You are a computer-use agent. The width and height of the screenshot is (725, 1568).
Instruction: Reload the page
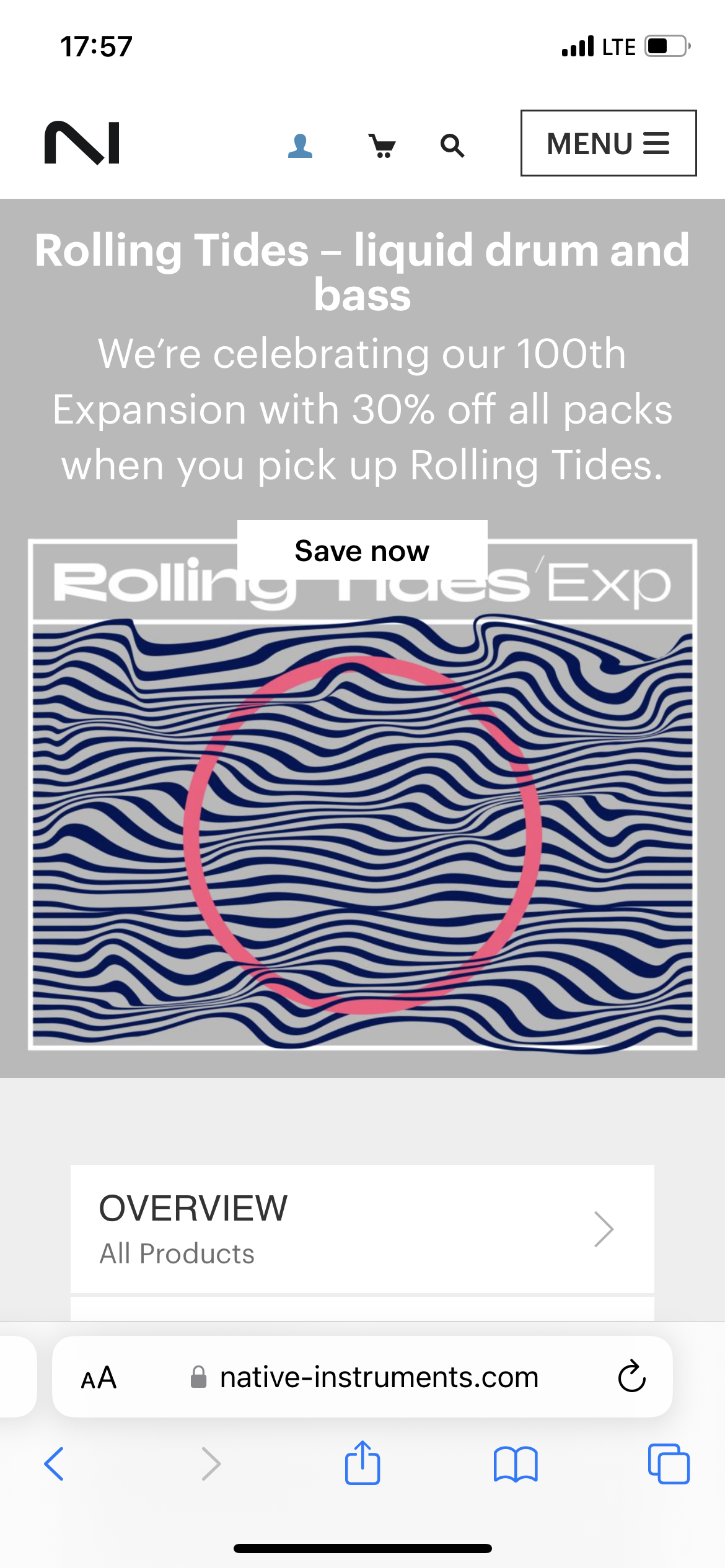631,1377
